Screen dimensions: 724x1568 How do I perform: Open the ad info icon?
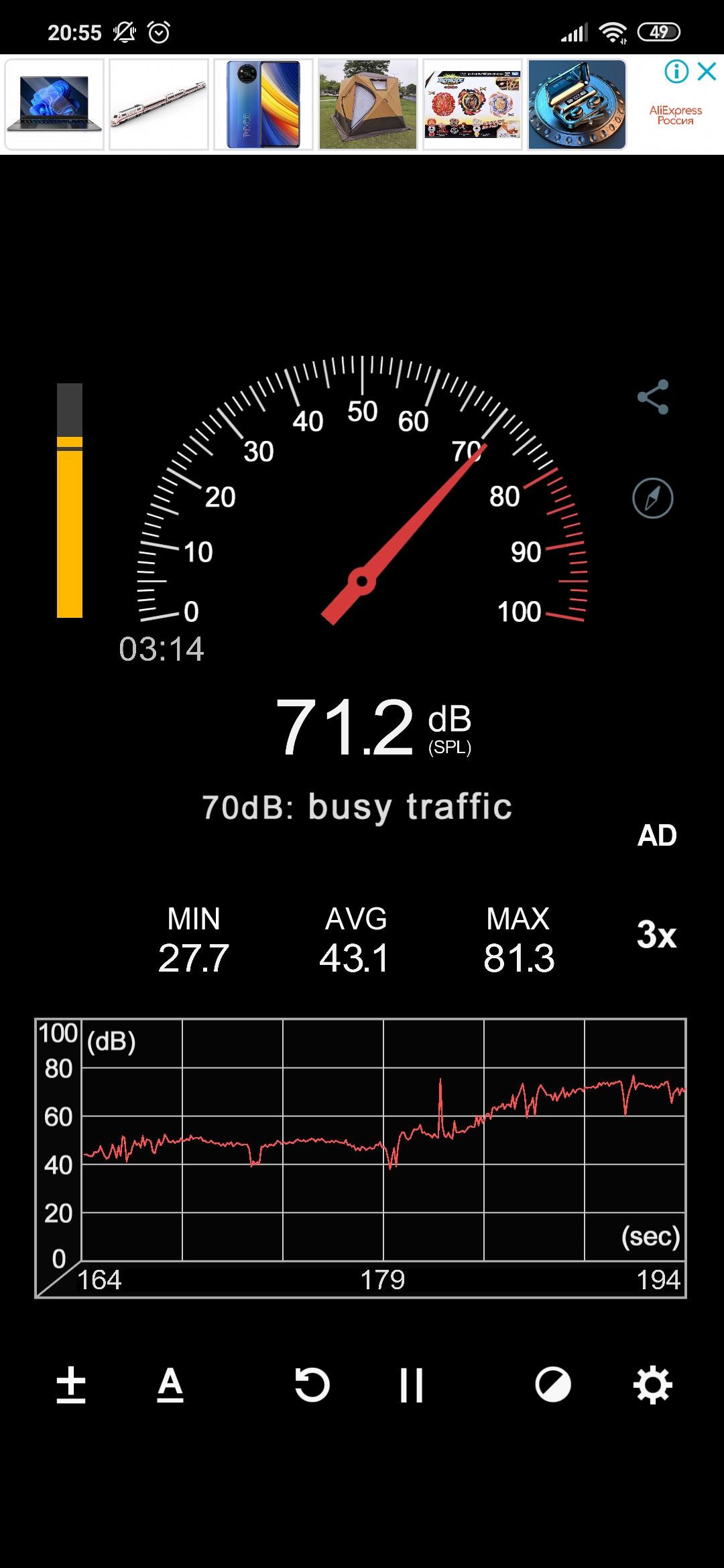click(676, 71)
